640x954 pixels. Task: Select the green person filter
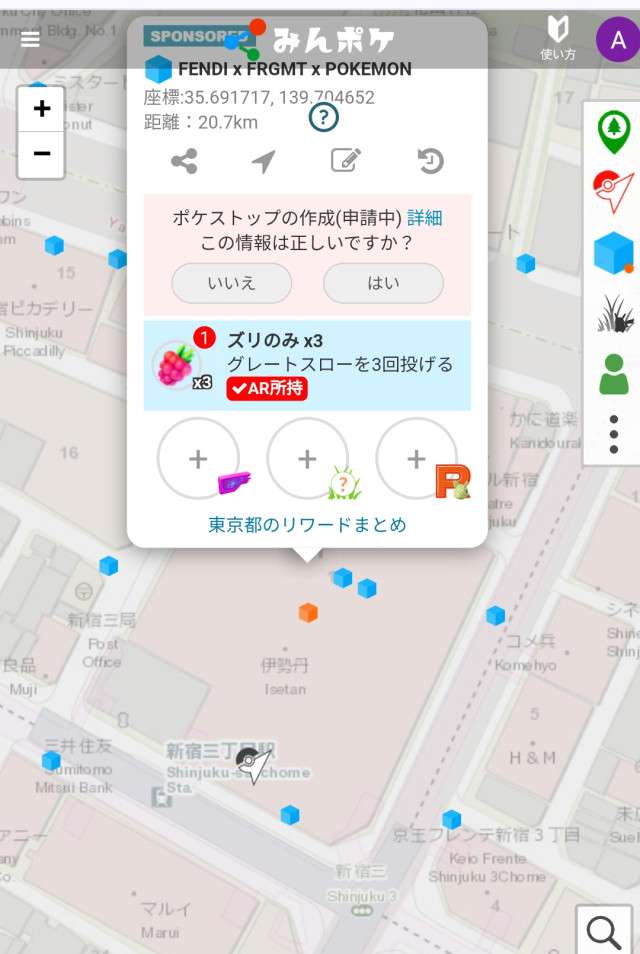coord(613,373)
